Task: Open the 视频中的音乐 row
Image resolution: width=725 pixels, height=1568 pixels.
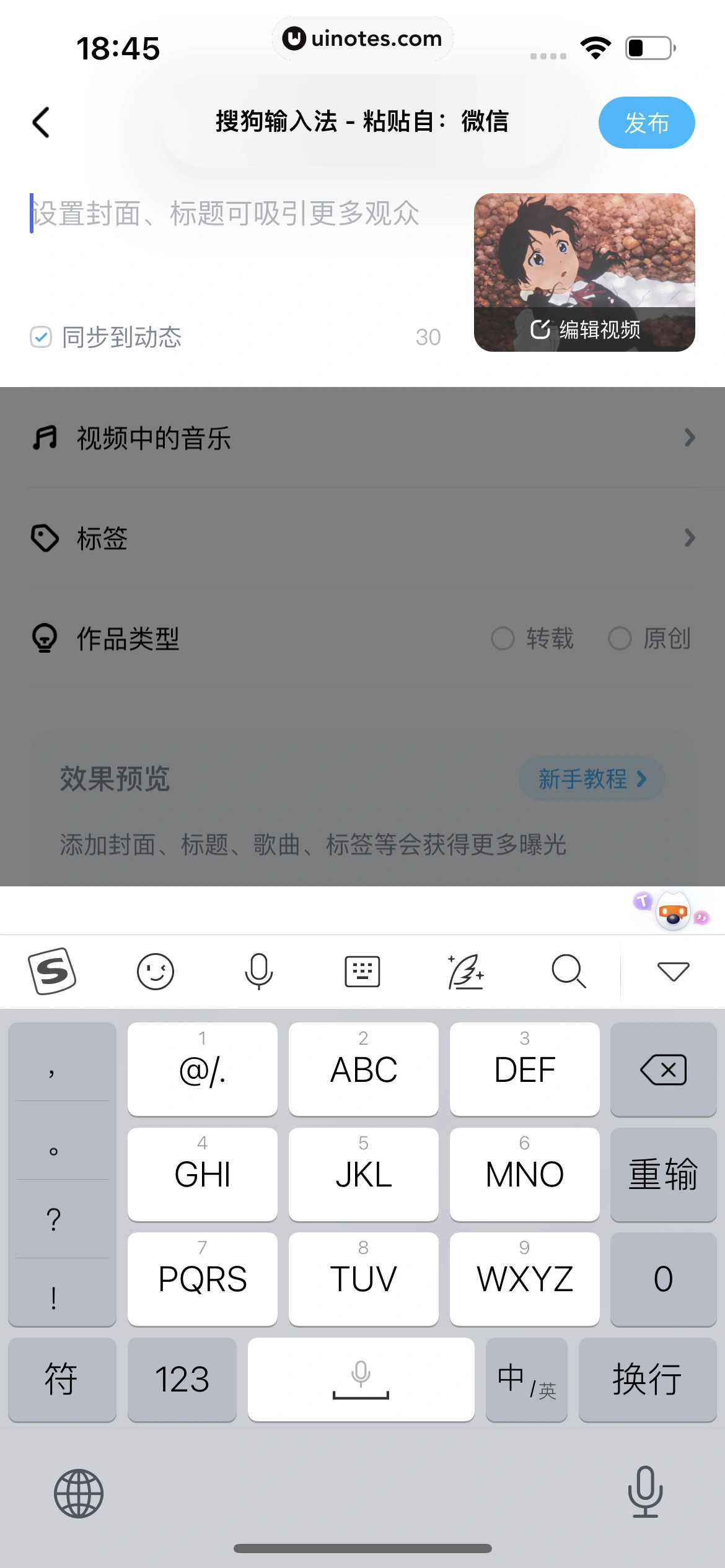Action: 362,438
